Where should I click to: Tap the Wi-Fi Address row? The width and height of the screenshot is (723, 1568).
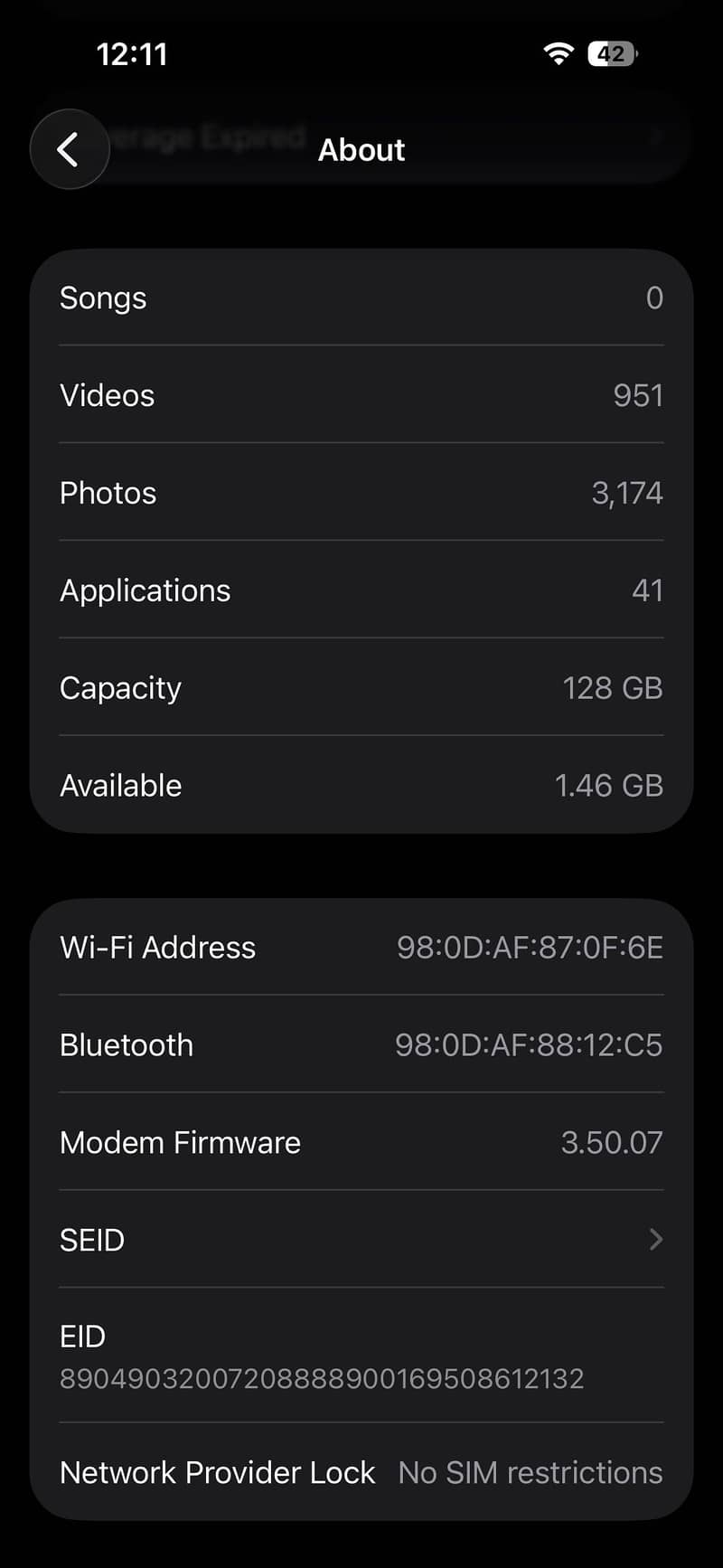click(361, 947)
